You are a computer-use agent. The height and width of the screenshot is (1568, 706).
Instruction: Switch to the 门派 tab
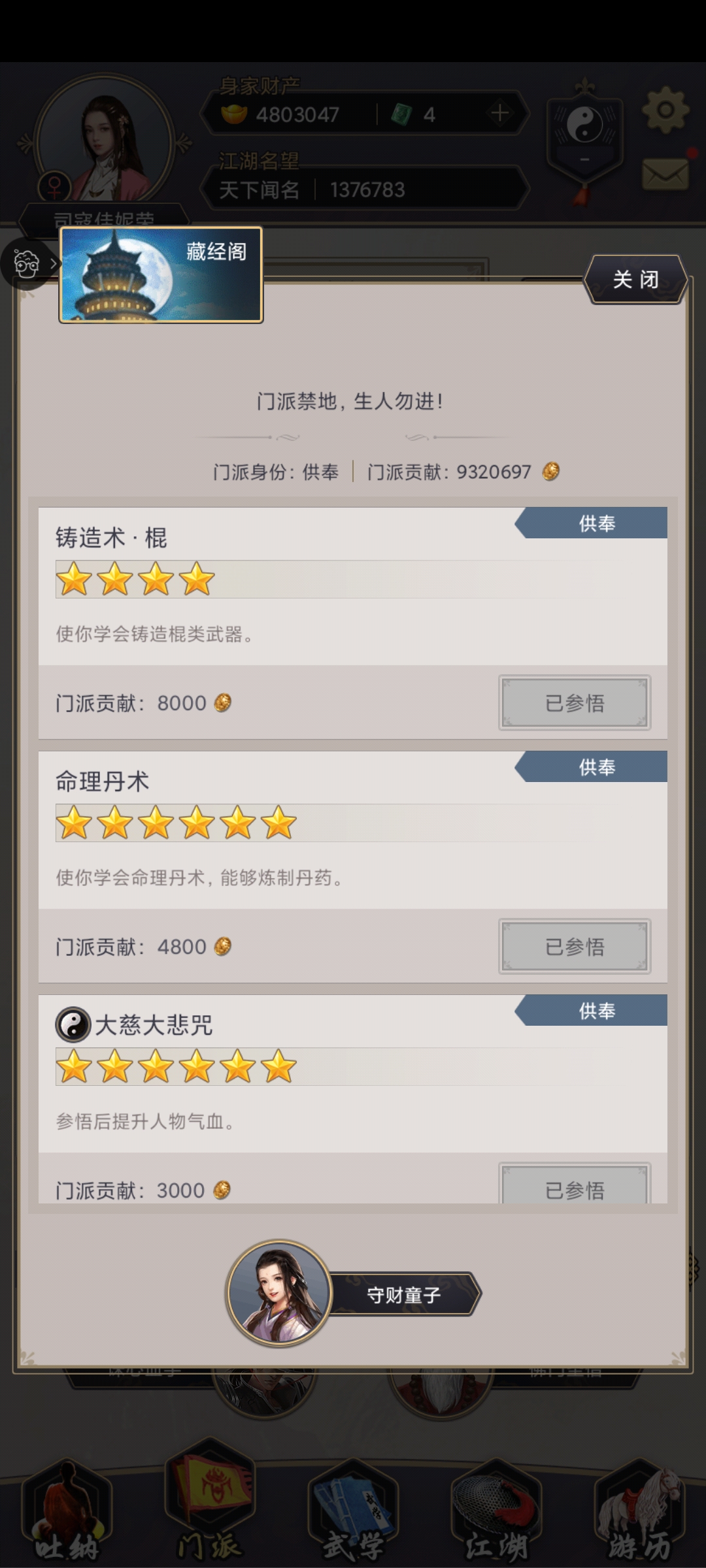[210, 1512]
